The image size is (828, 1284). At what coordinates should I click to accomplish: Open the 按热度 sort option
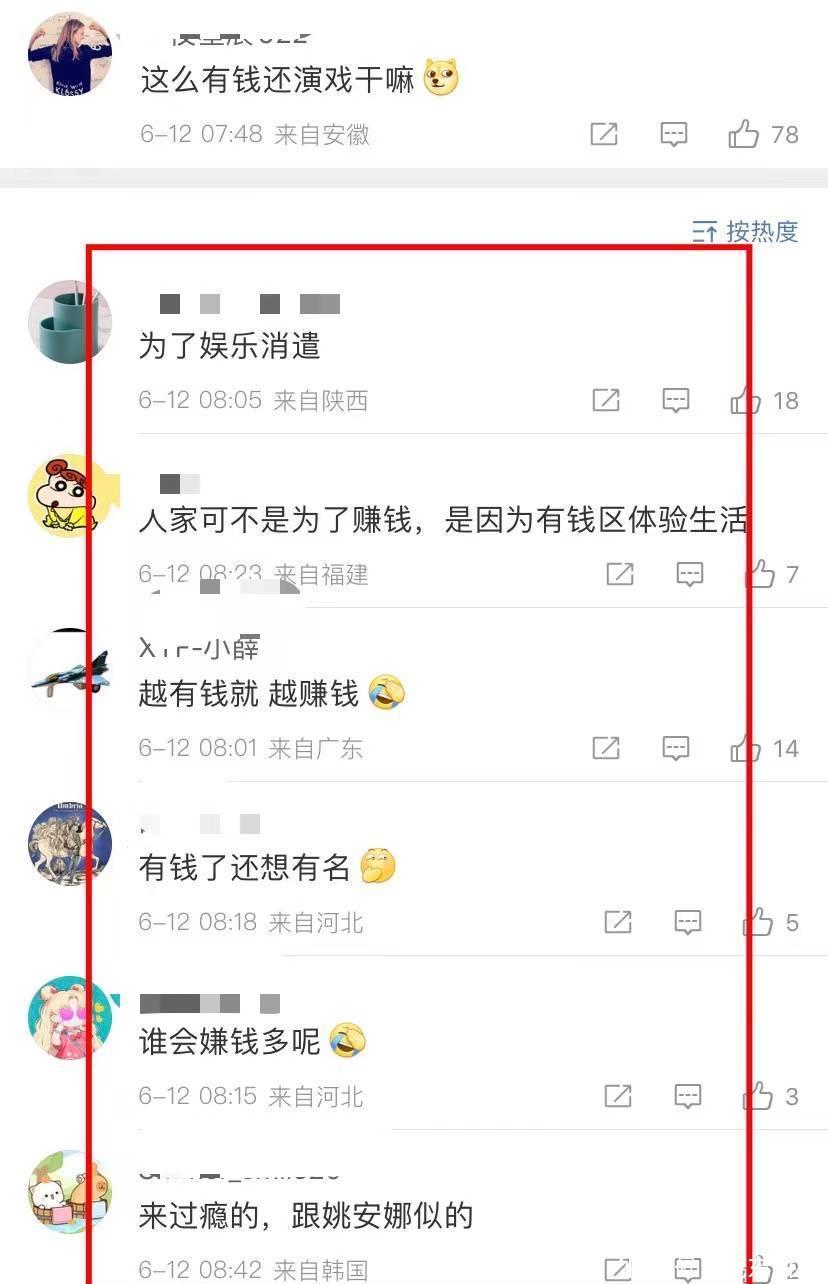[x=746, y=232]
